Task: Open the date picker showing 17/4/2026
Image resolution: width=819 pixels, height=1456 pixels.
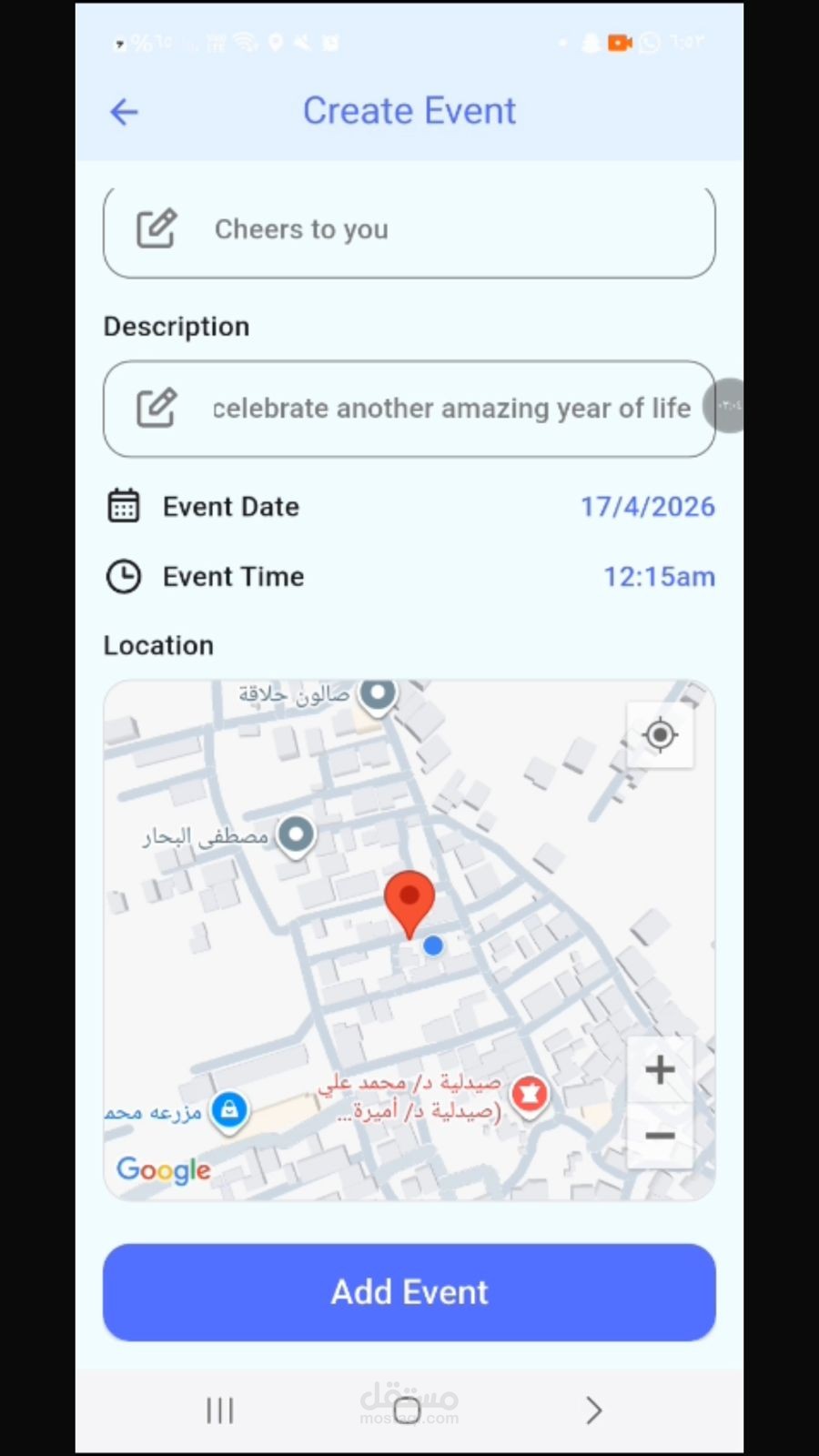Action: click(x=648, y=506)
